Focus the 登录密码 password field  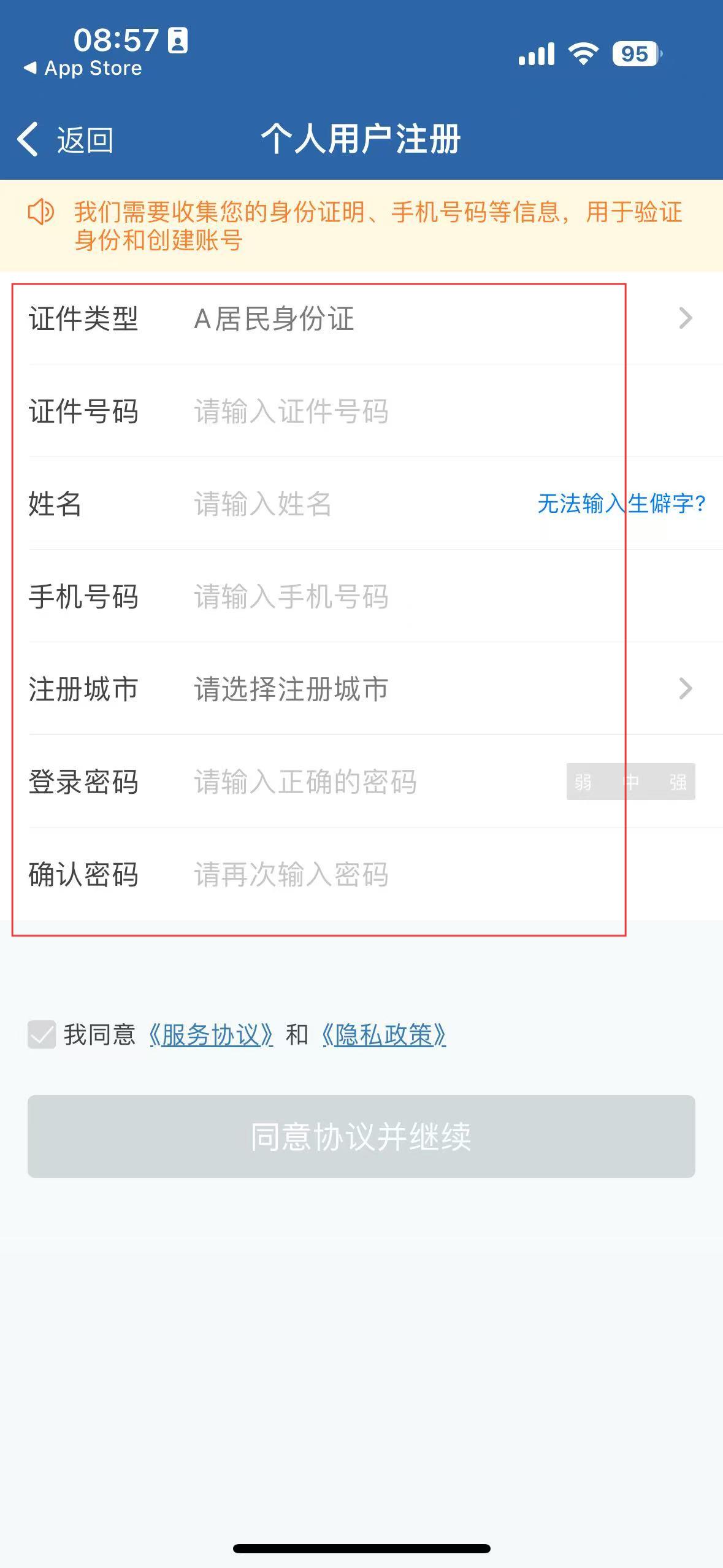tap(368, 782)
